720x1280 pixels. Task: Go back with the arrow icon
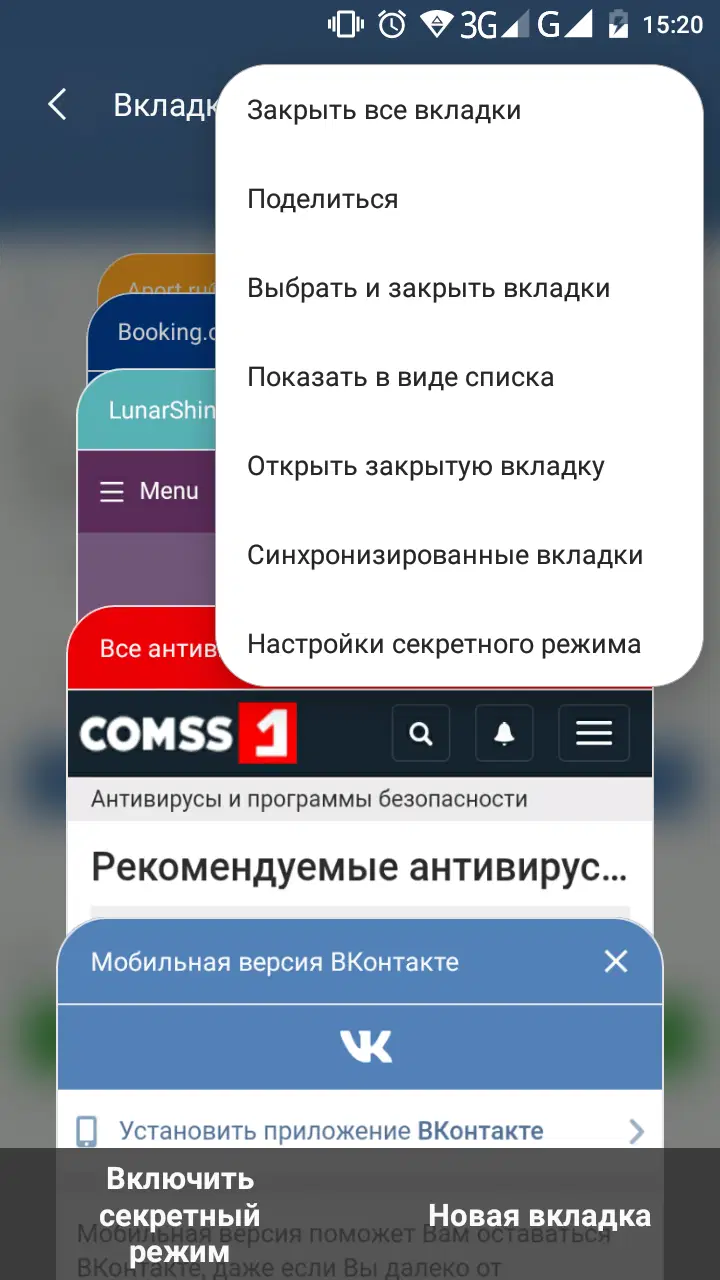58,104
